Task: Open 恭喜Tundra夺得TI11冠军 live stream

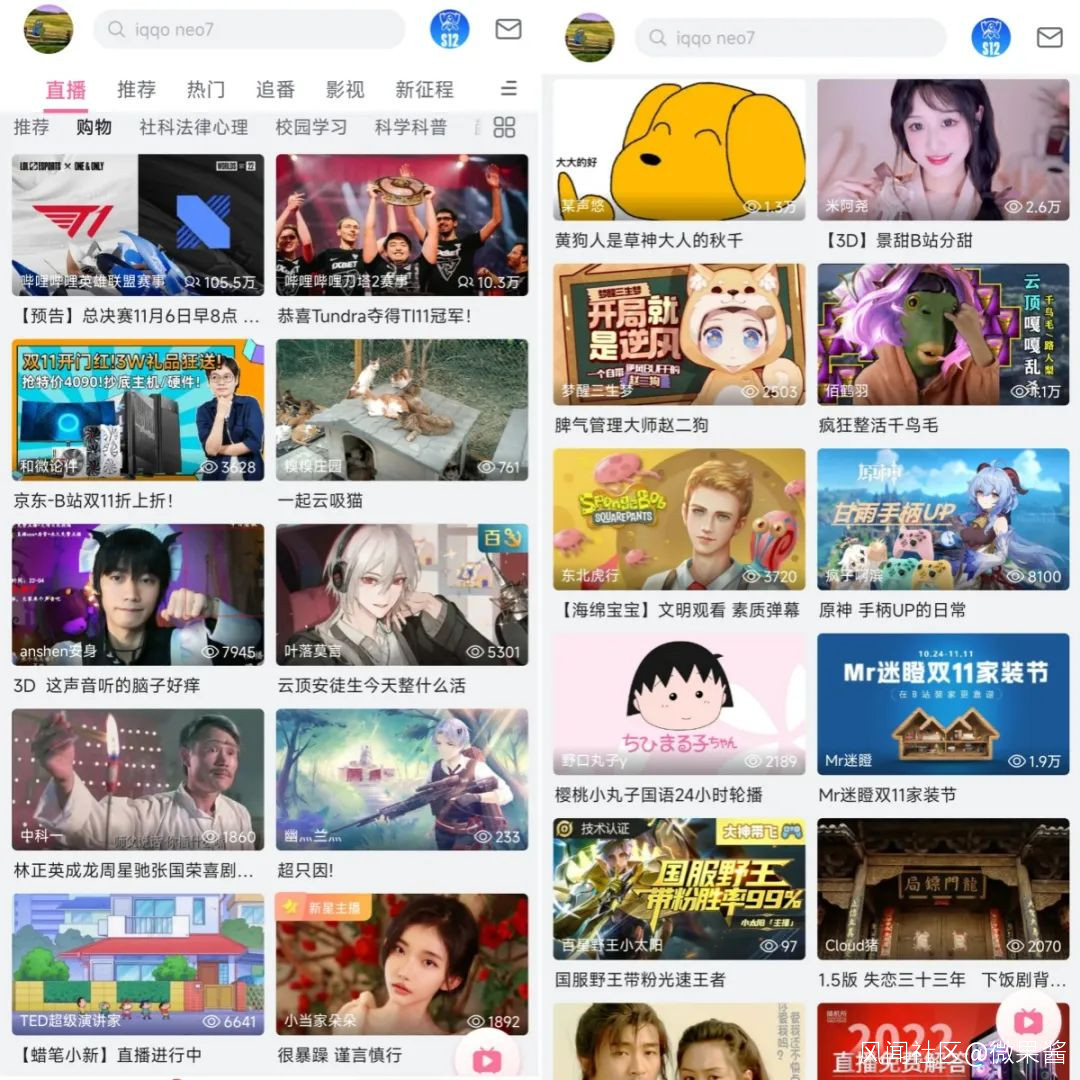Action: pos(402,225)
